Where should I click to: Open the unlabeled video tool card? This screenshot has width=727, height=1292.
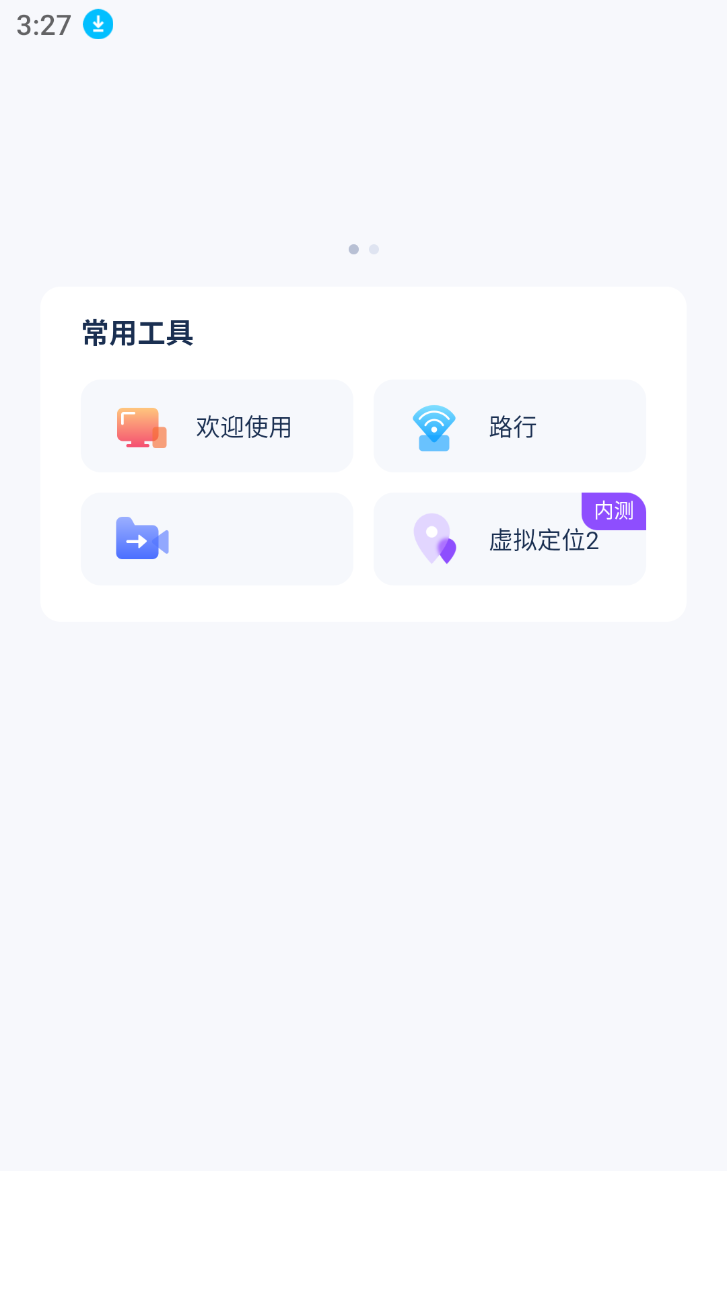tap(217, 538)
